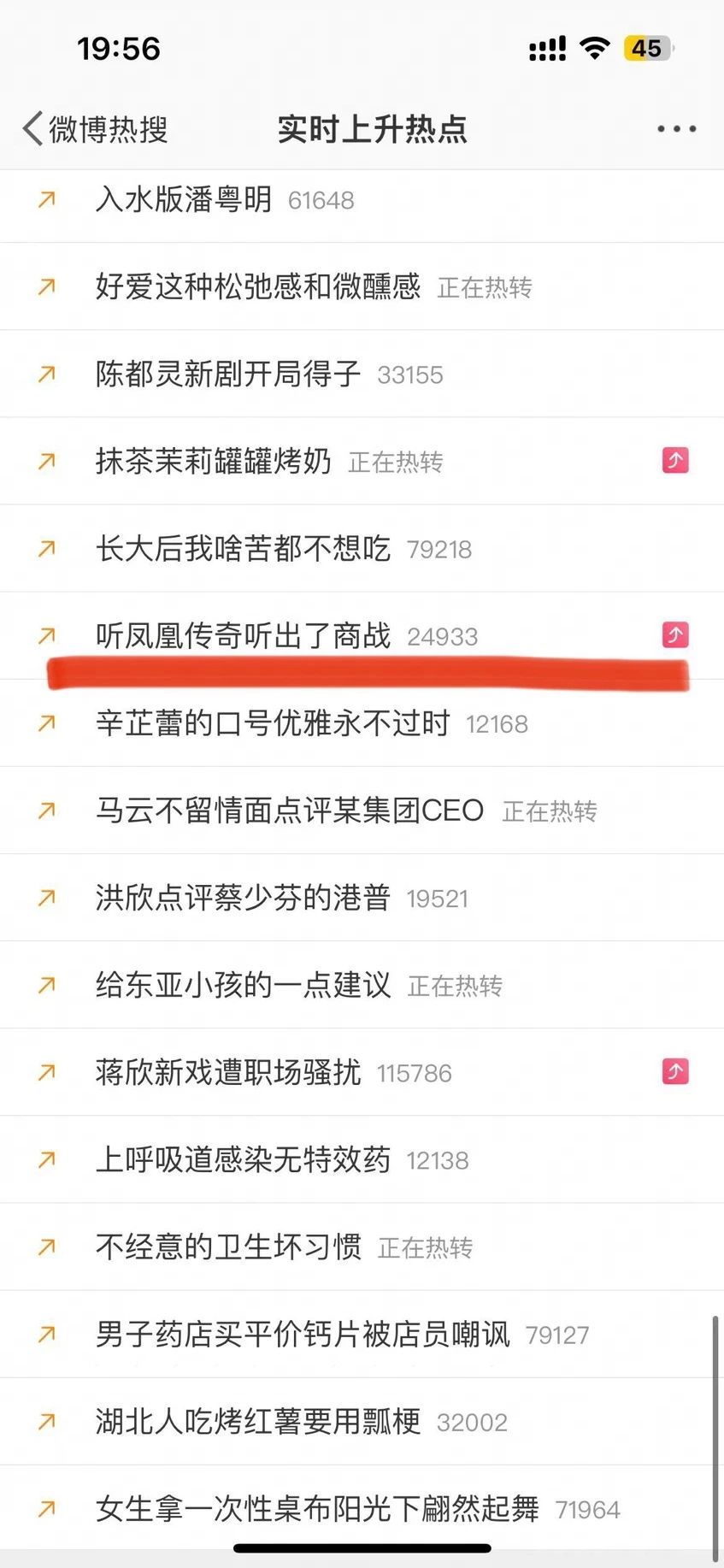
Task: Open the three-dot overflow menu
Action: point(676,129)
